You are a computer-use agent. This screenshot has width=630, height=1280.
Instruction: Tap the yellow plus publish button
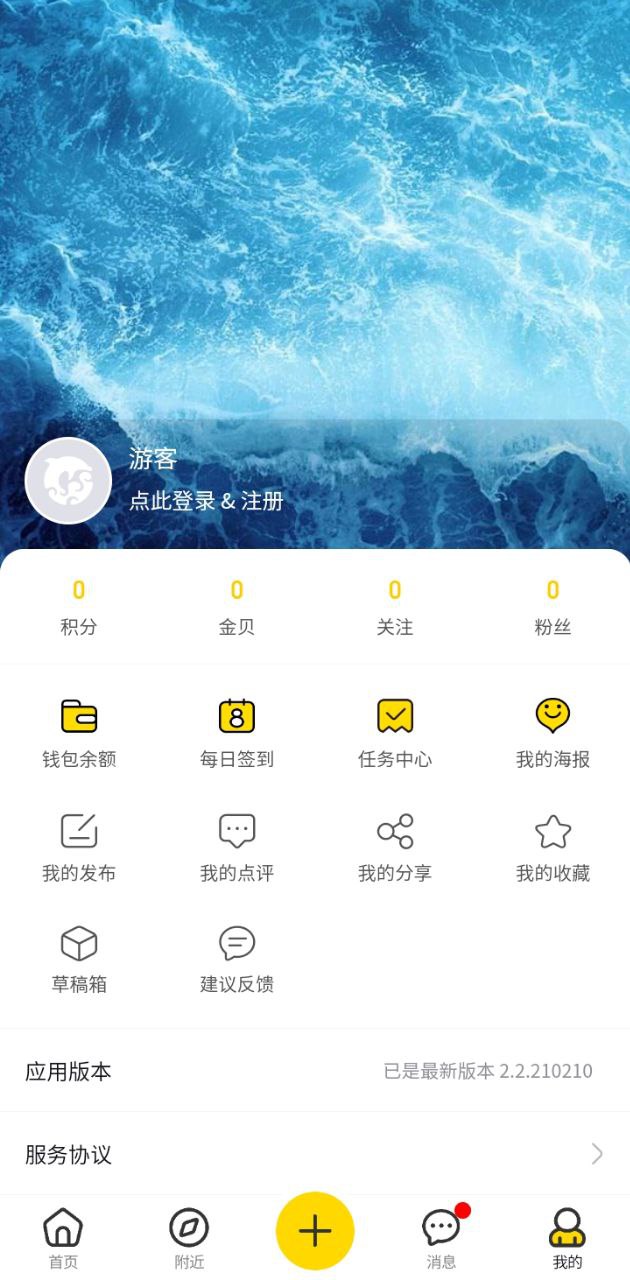click(x=315, y=1230)
